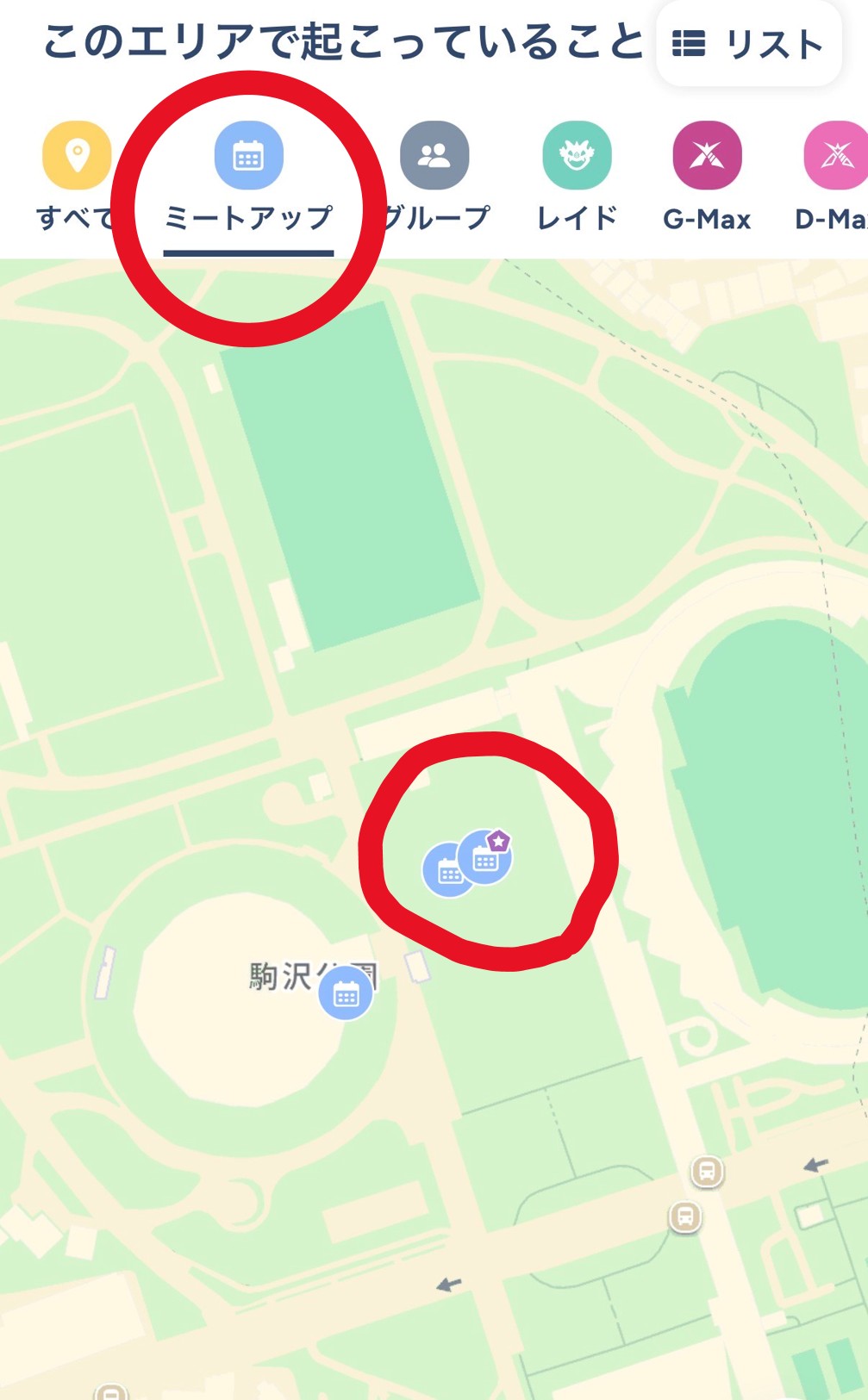Open the meetup marker with star badge

click(487, 857)
